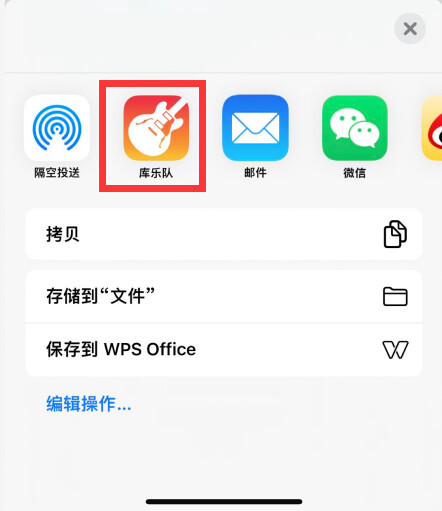Choose 保存到 WPS Office
Screen dimensions: 442x511
(x=224, y=350)
